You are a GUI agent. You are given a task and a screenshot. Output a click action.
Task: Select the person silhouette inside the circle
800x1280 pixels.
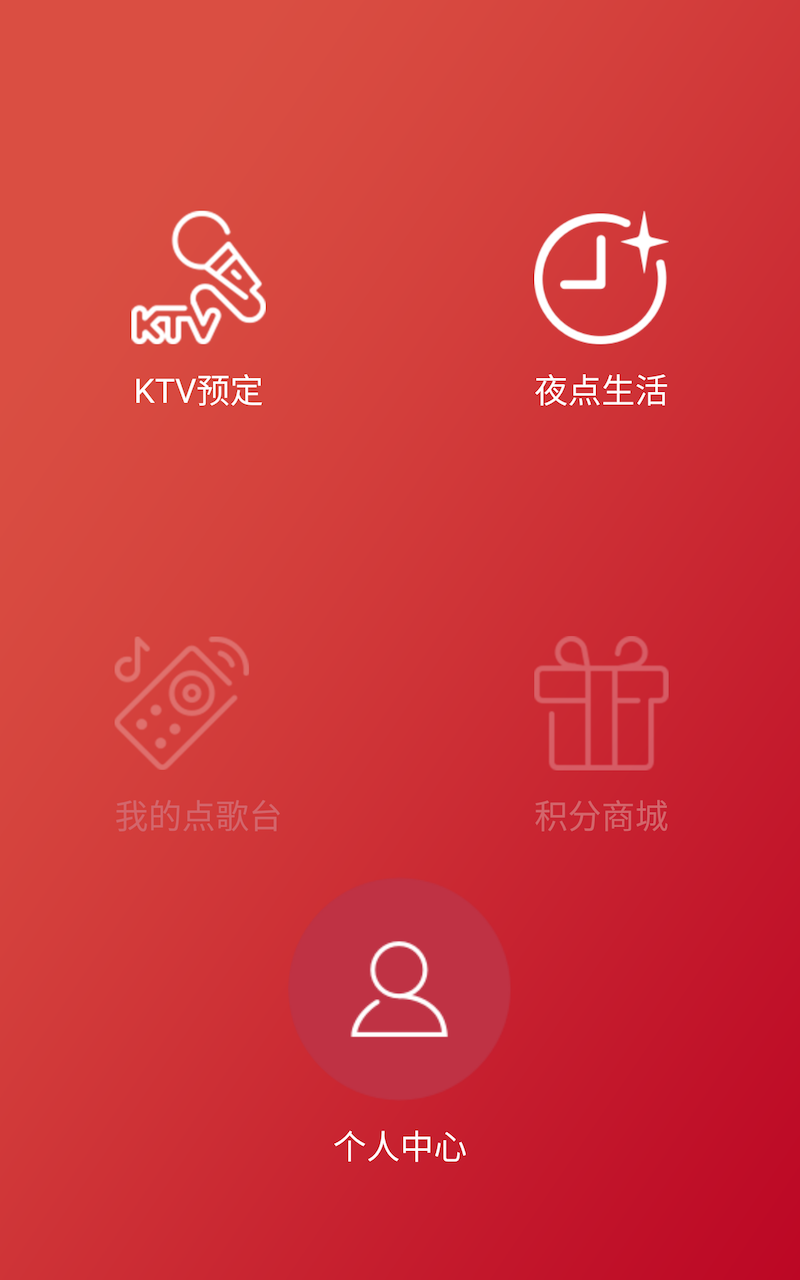click(398, 990)
